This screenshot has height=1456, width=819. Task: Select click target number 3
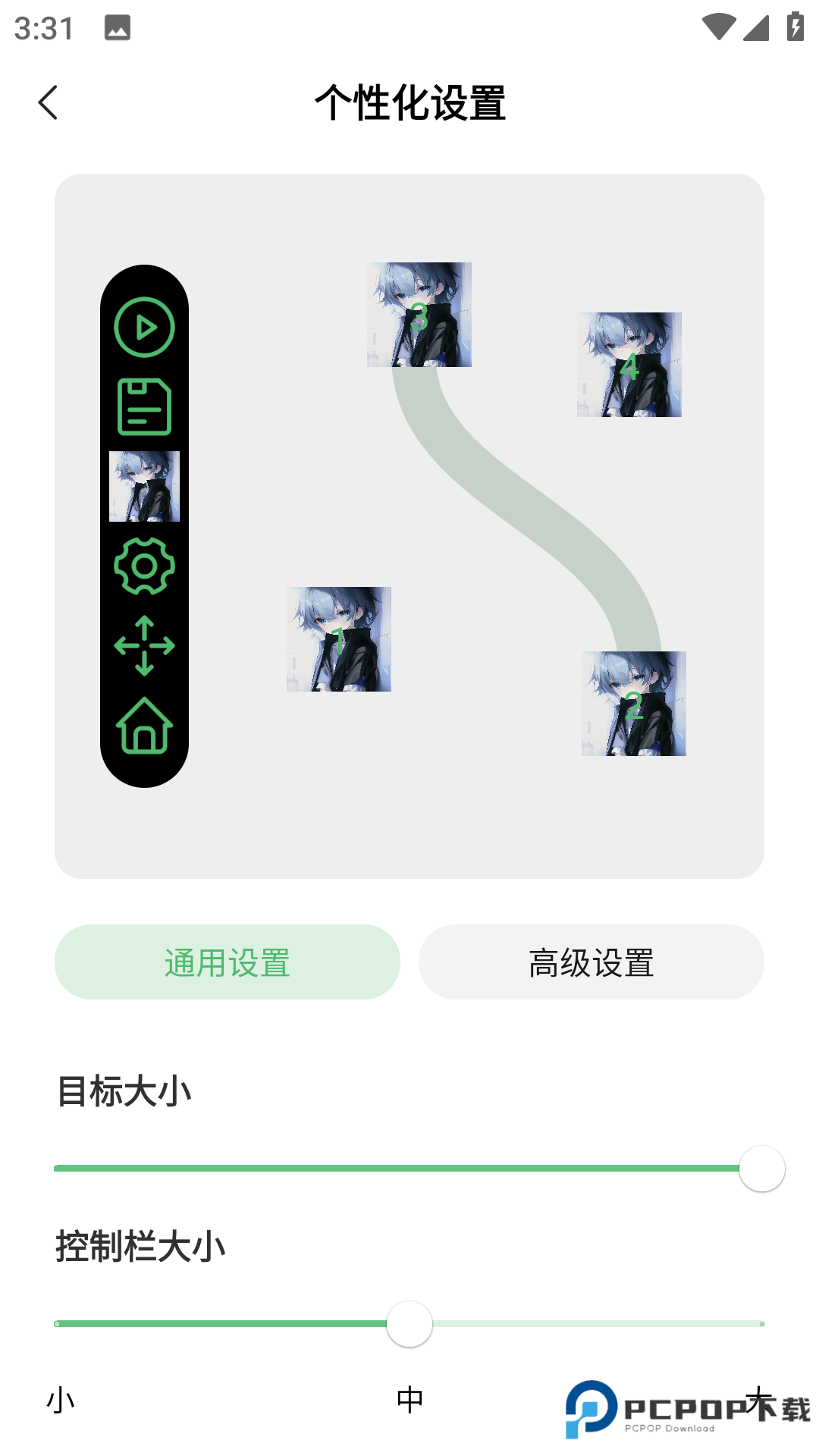click(419, 315)
